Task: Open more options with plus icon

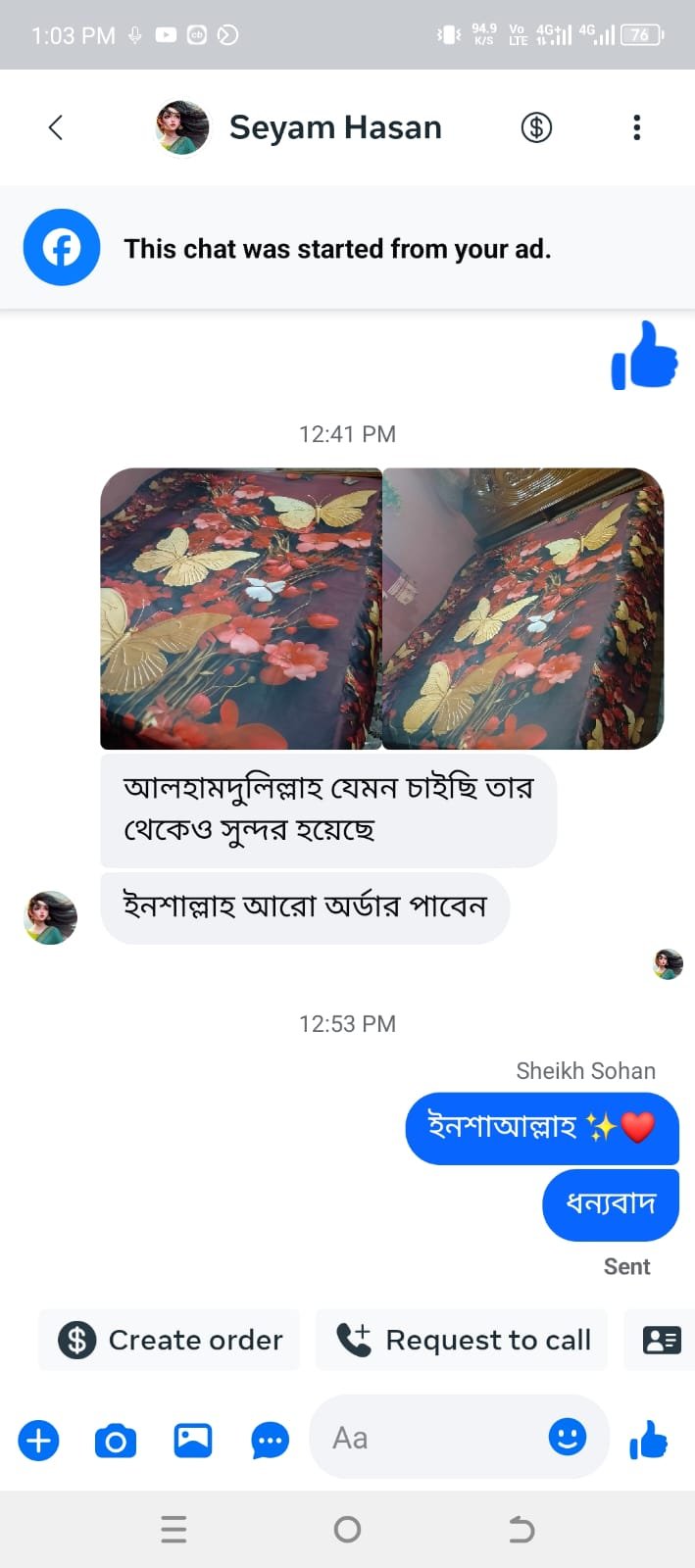Action: [x=39, y=1441]
